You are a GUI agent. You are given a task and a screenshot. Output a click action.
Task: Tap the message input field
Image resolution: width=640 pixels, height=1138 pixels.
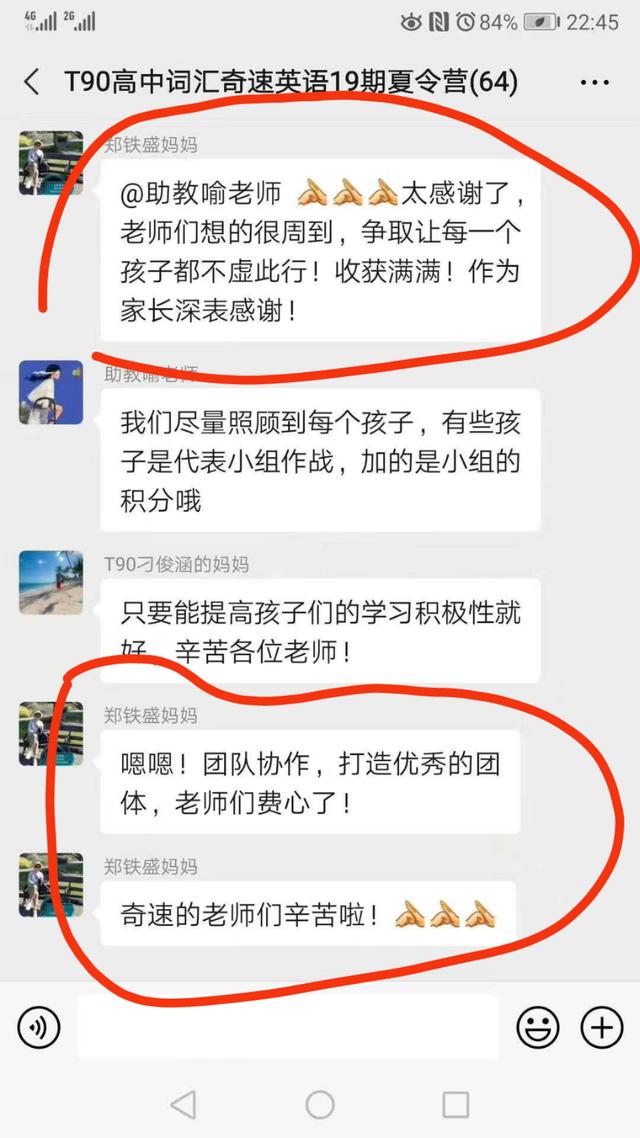point(288,1027)
